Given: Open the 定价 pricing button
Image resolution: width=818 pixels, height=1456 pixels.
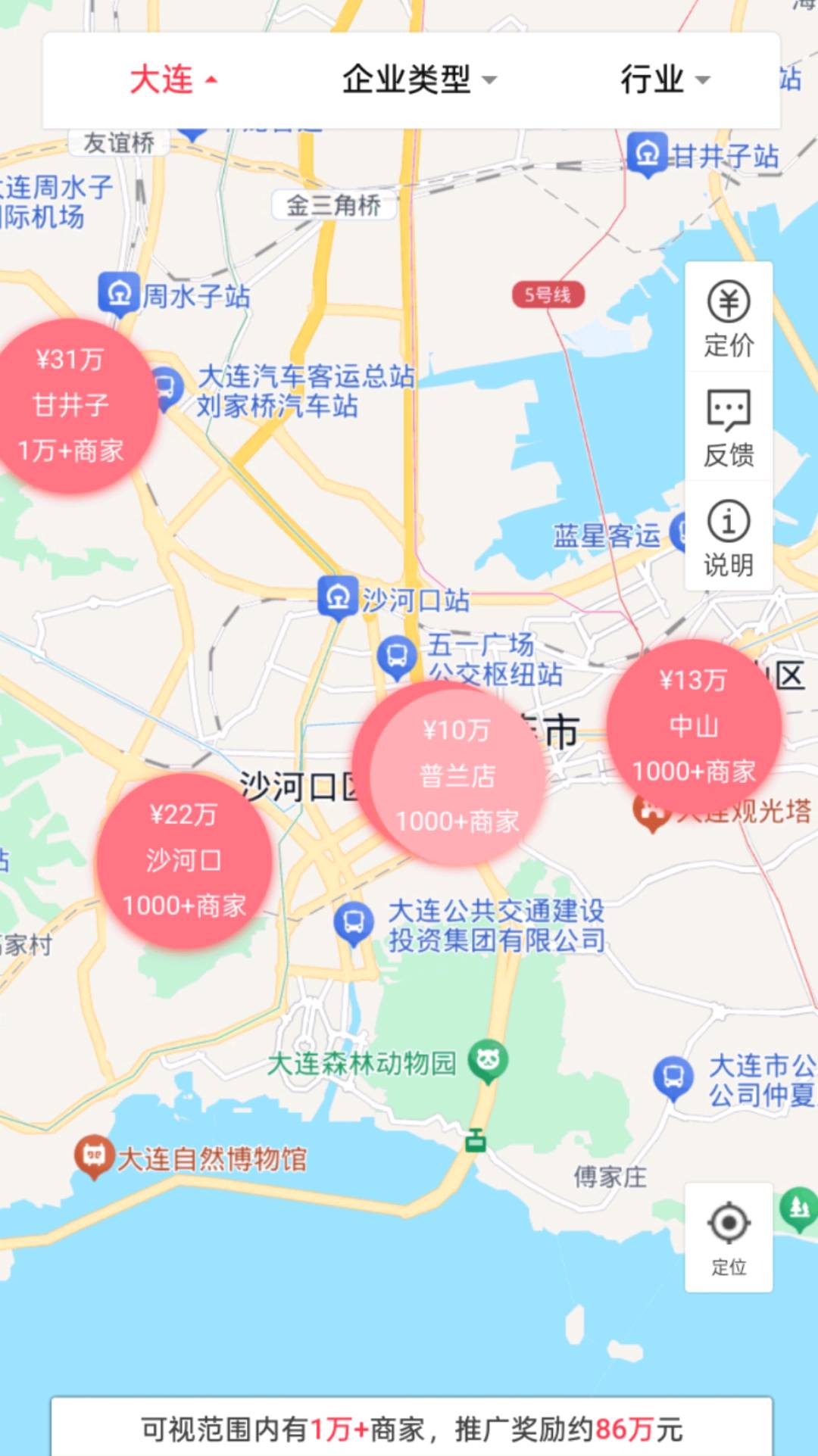Looking at the screenshot, I should 729,318.
